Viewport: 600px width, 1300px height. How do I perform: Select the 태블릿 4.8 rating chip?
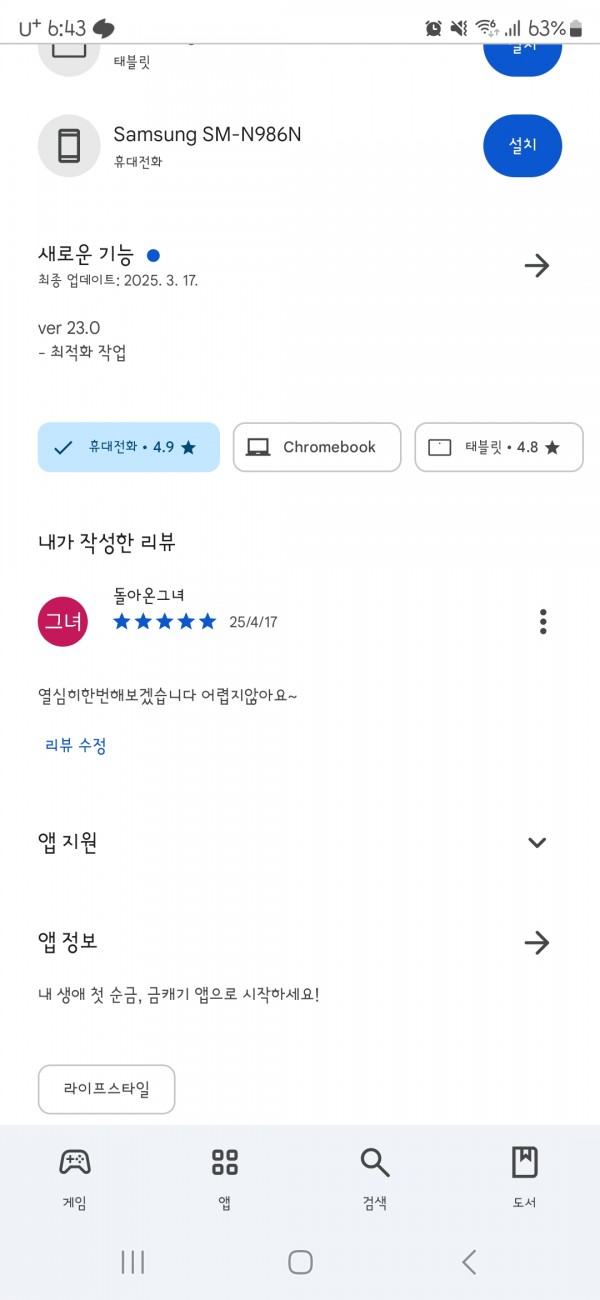(x=499, y=447)
